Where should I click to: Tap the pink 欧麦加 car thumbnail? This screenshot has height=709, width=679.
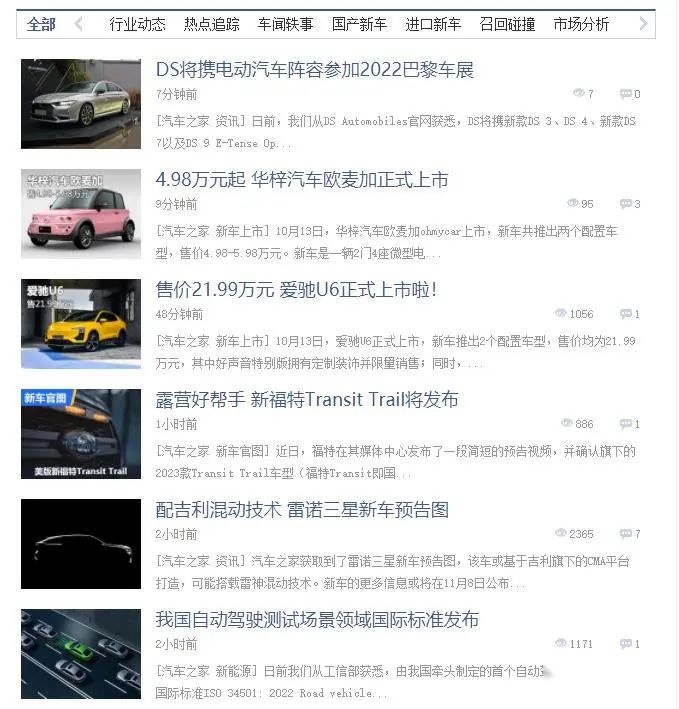[81, 213]
